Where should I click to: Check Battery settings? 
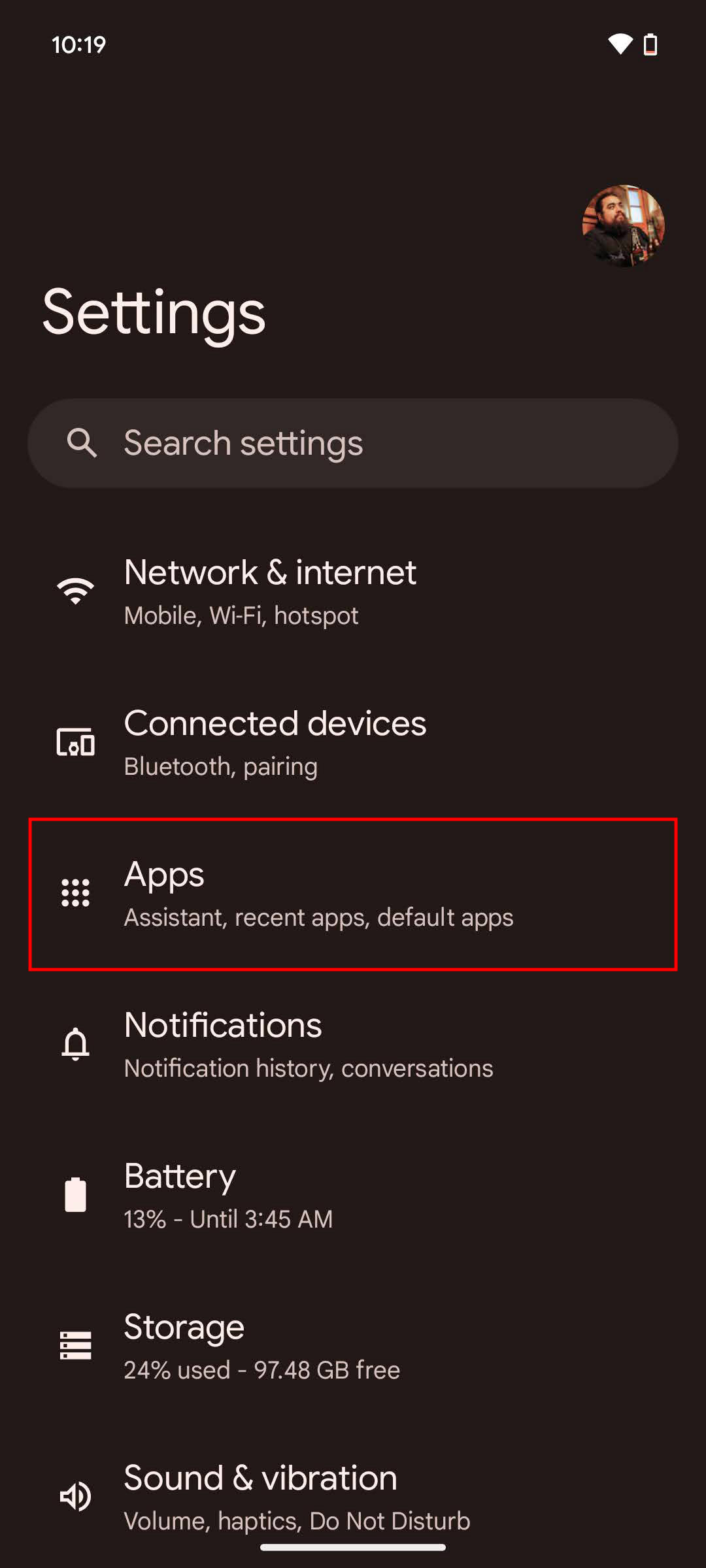point(353,1196)
